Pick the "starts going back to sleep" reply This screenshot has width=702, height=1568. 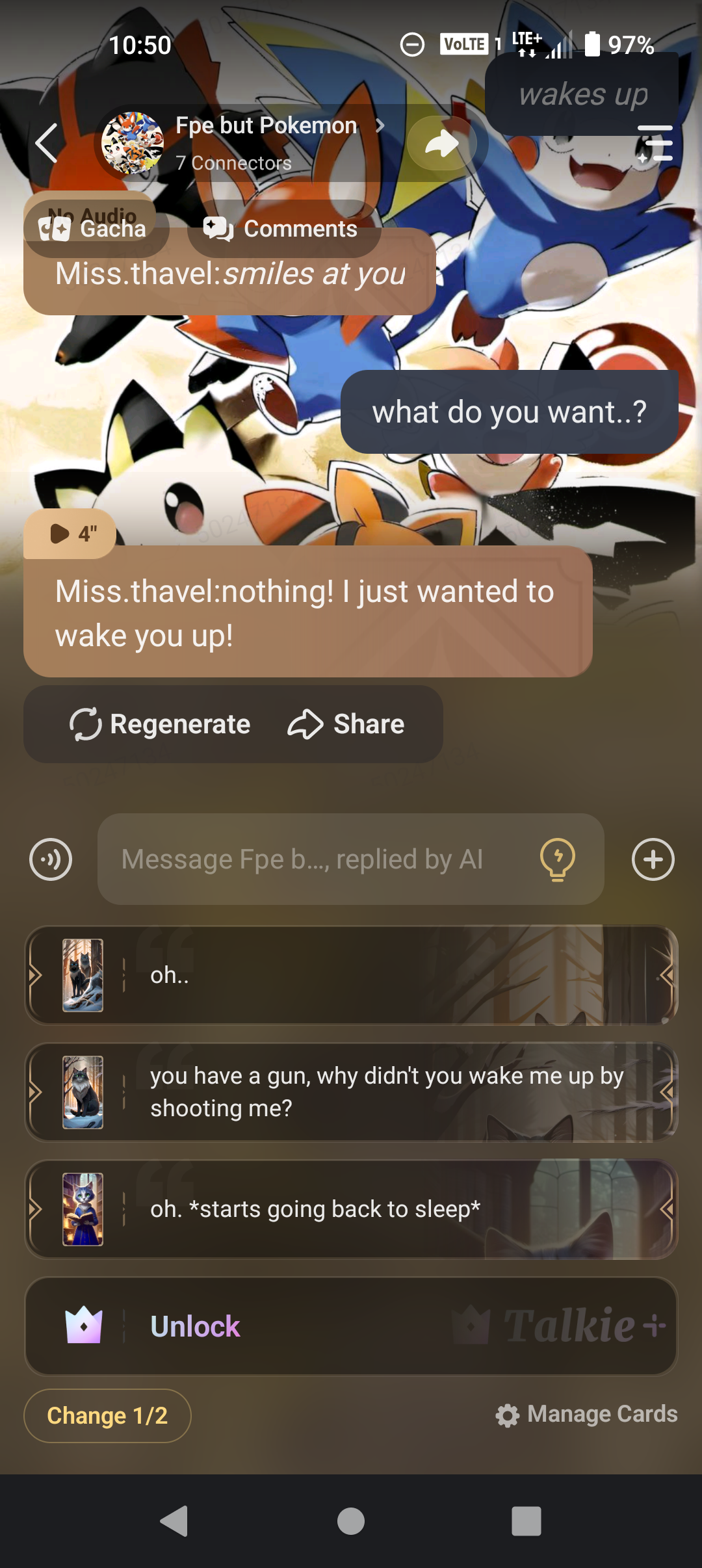coord(351,1209)
